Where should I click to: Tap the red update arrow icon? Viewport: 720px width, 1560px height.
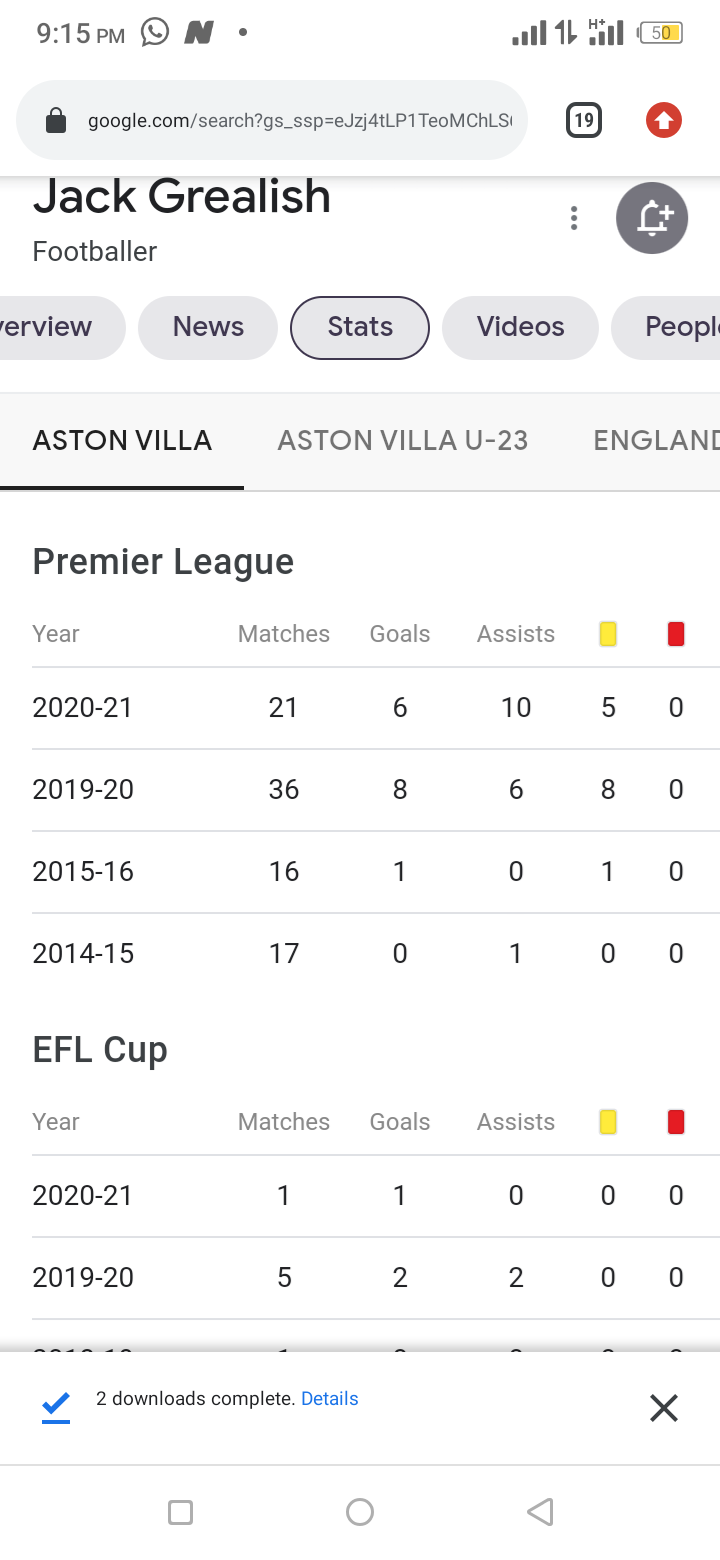click(663, 121)
